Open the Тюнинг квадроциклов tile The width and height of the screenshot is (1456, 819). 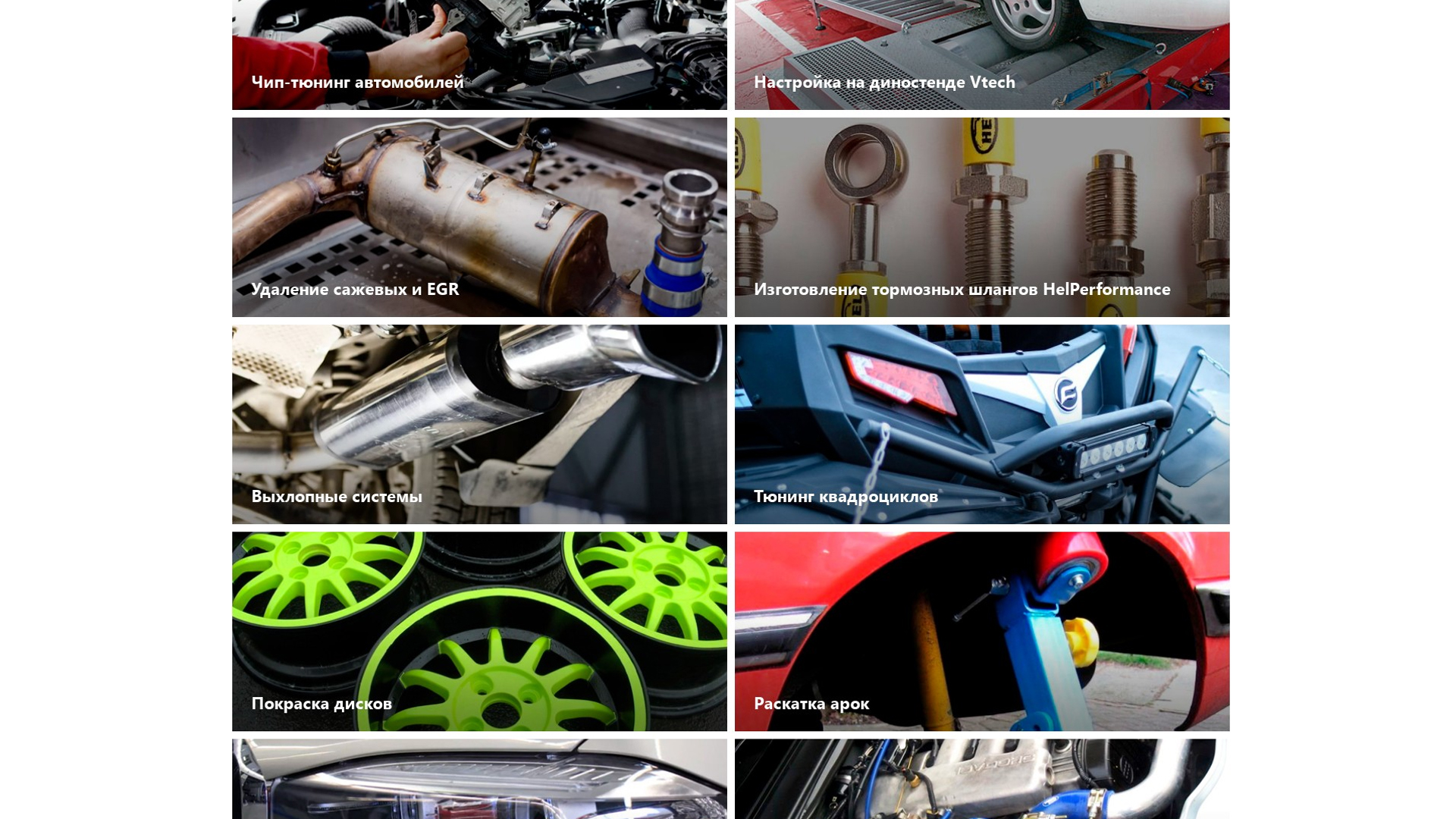pos(981,424)
